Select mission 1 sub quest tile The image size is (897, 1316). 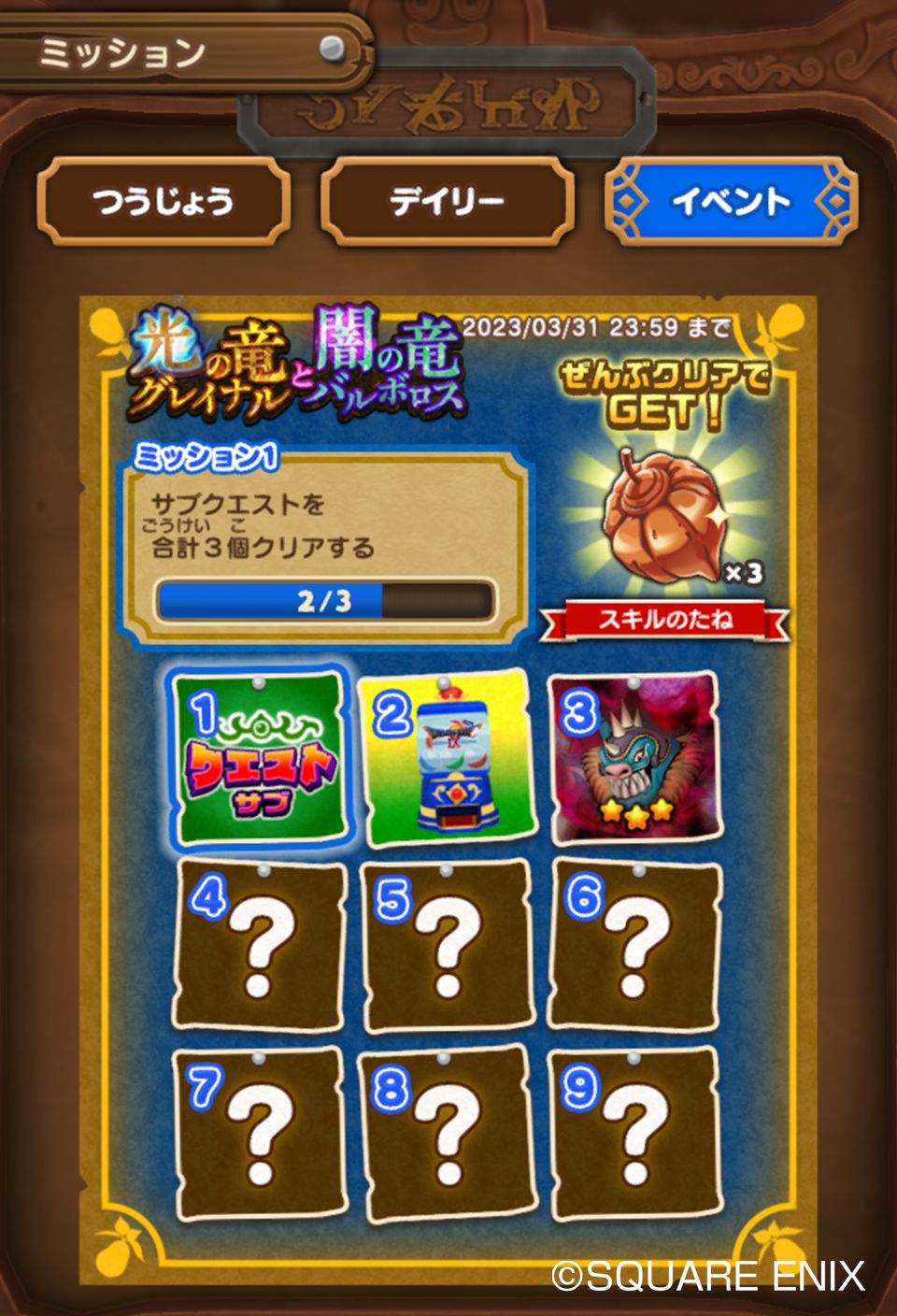261,757
